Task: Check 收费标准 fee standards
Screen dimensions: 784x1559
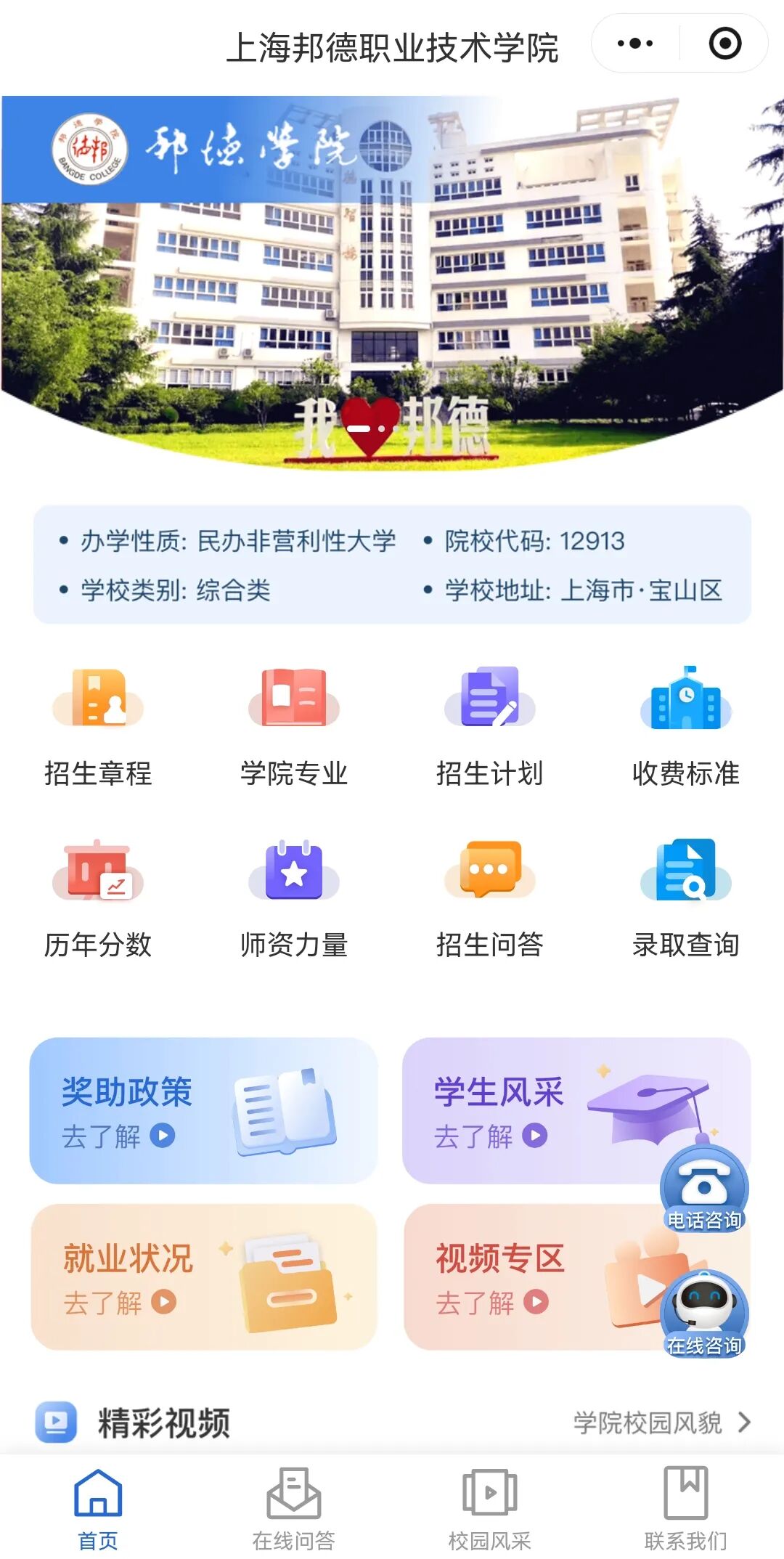Action: click(686, 726)
